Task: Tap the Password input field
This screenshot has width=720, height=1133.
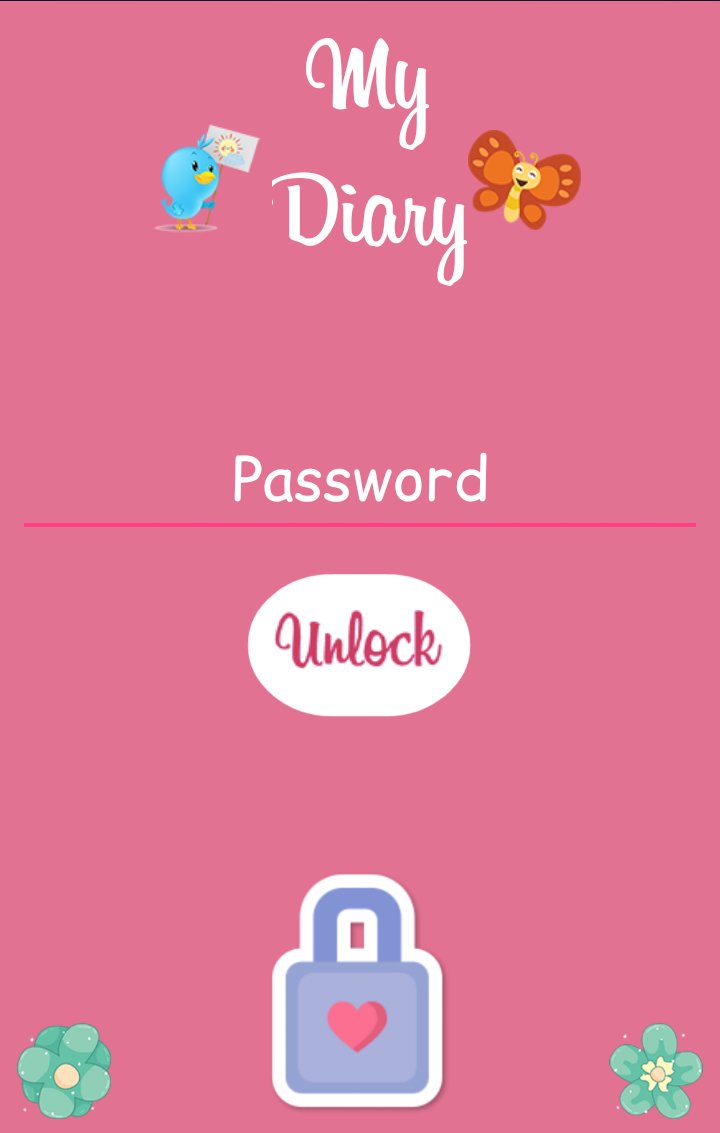Action: tap(359, 482)
